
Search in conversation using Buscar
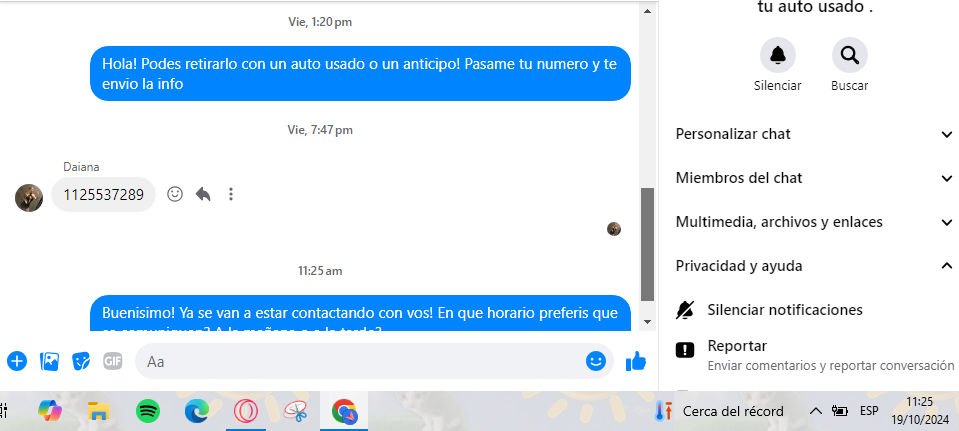(849, 55)
